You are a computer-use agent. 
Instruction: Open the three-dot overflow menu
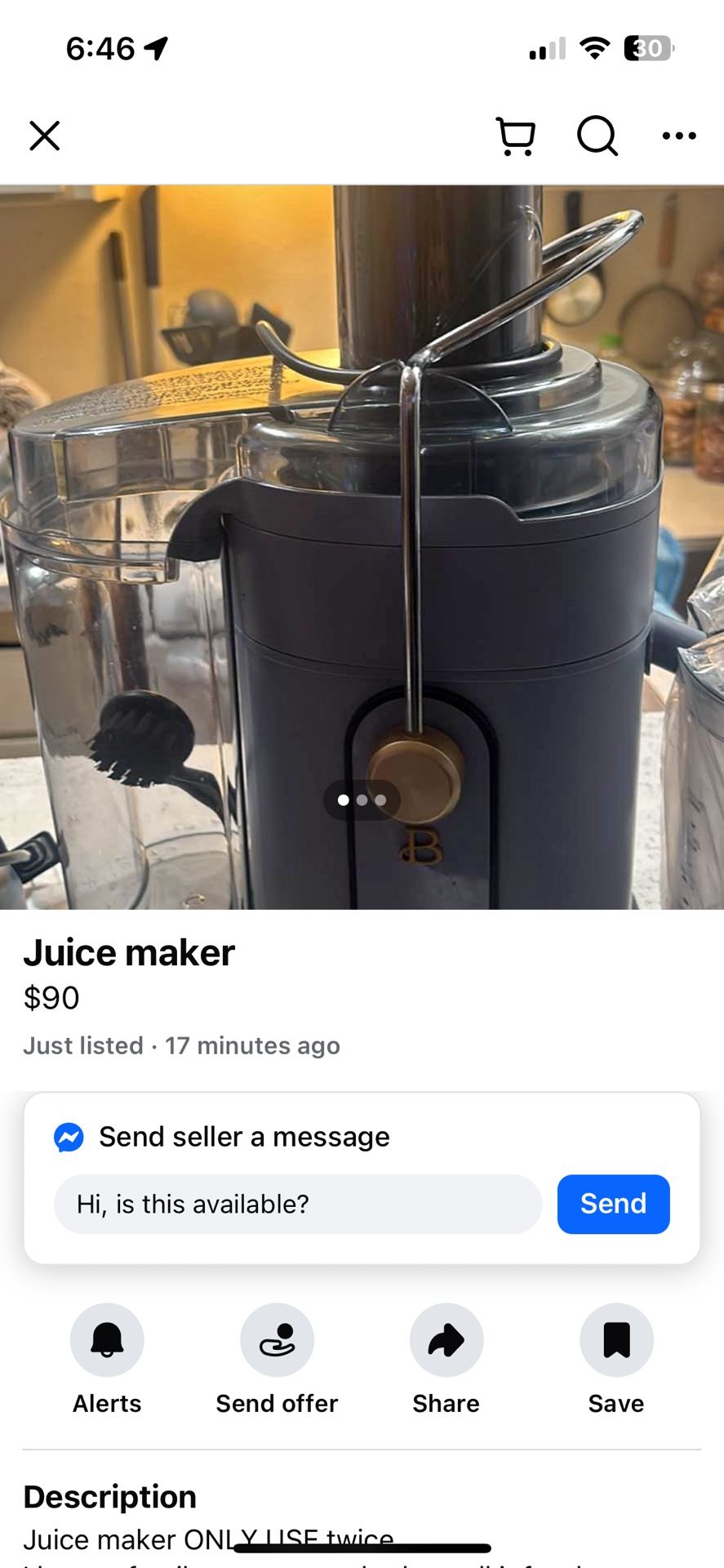[x=679, y=136]
